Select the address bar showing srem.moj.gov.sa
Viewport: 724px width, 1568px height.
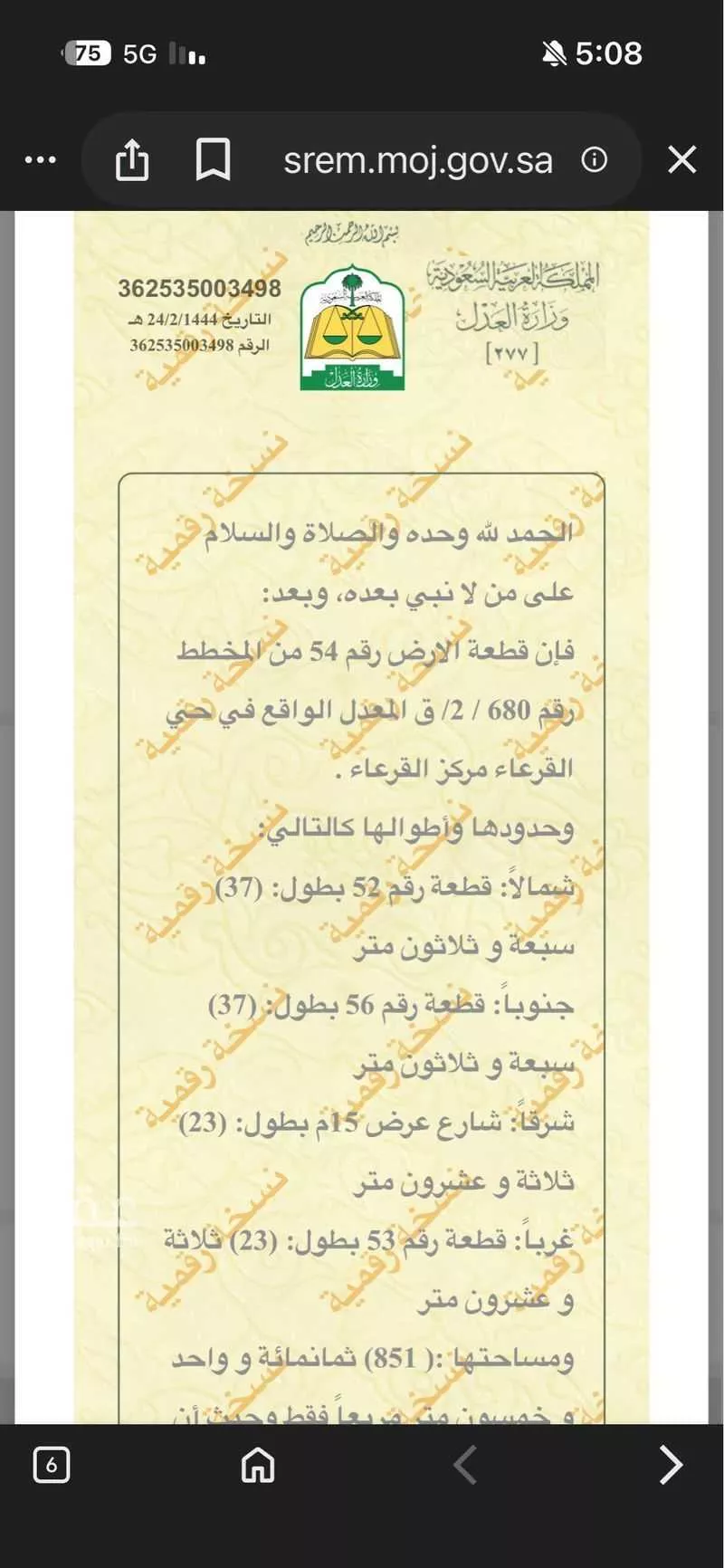[x=418, y=159]
